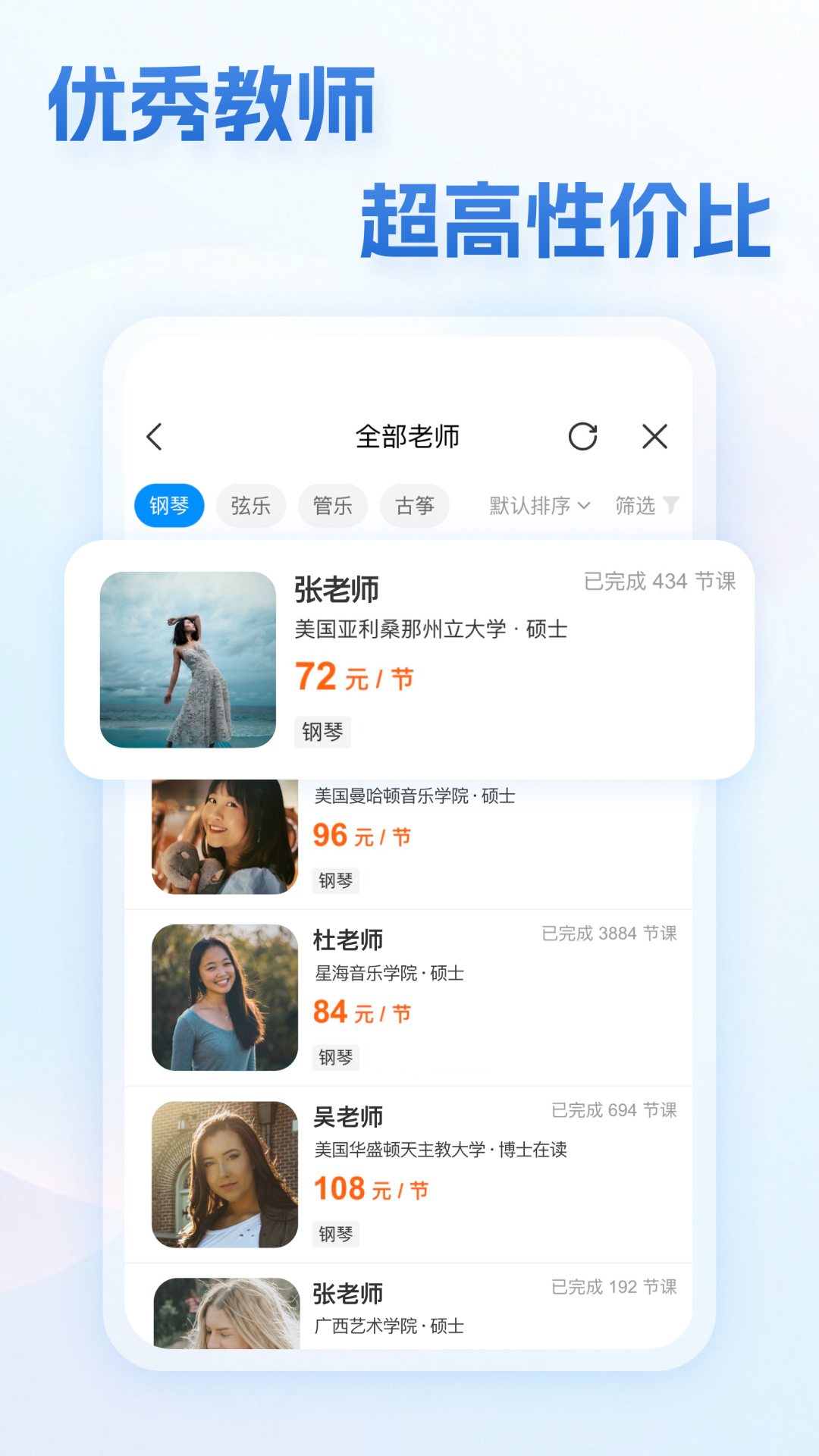Open 张老师's card showing 72元/节
This screenshot has width=819, height=1456.
[x=409, y=658]
